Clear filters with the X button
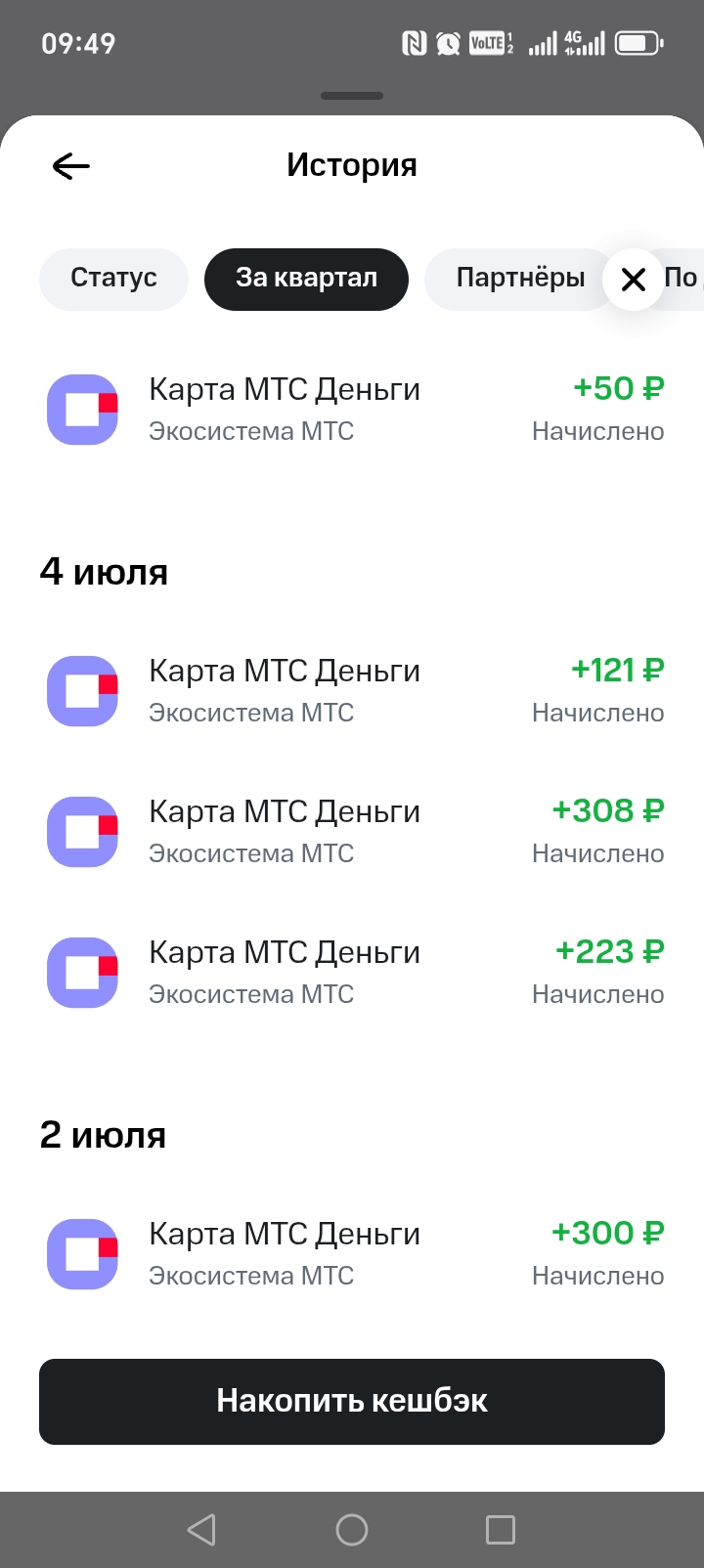Viewport: 704px width, 1568px height. (x=634, y=280)
